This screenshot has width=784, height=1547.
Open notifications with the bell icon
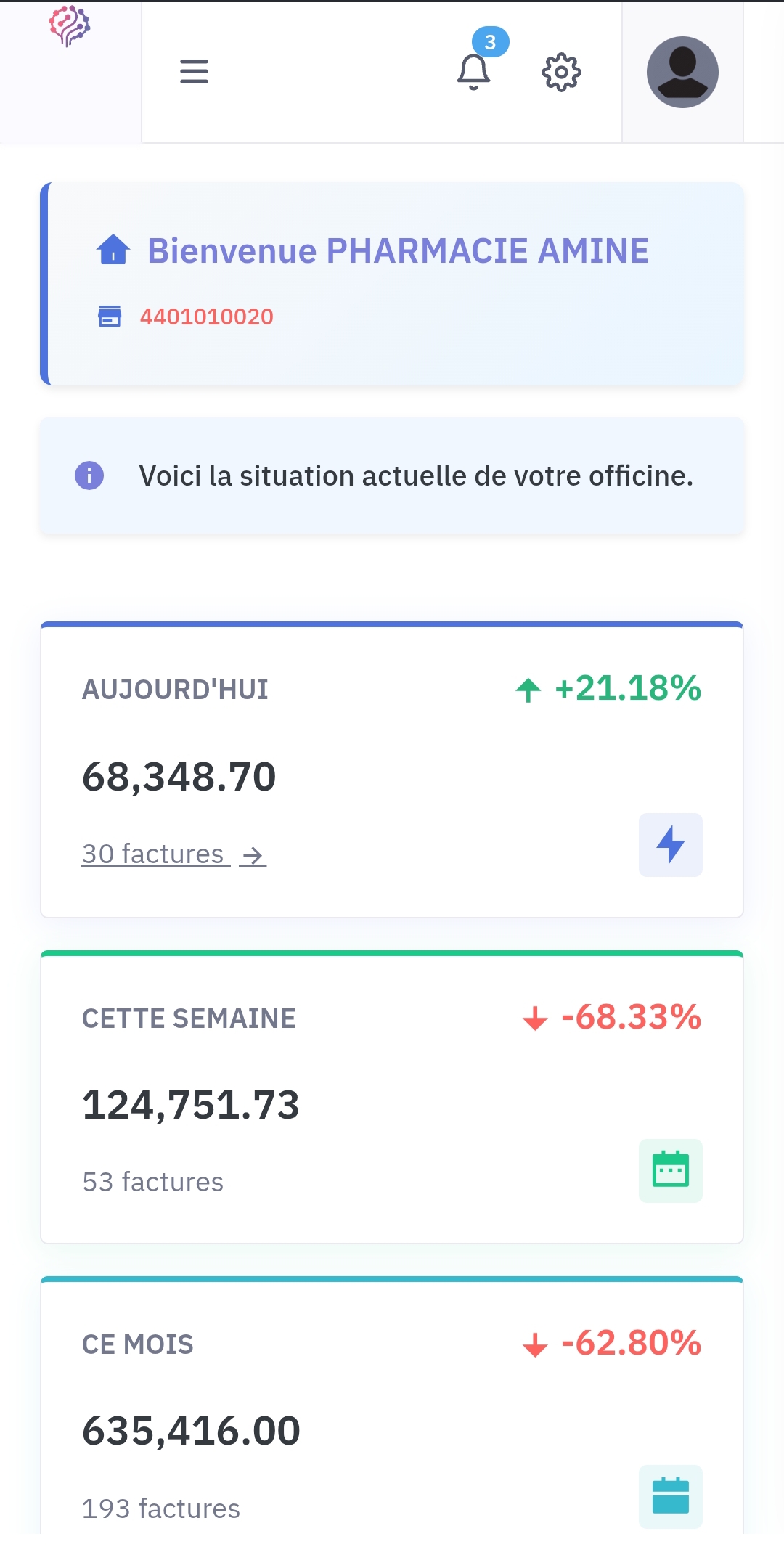(x=473, y=73)
